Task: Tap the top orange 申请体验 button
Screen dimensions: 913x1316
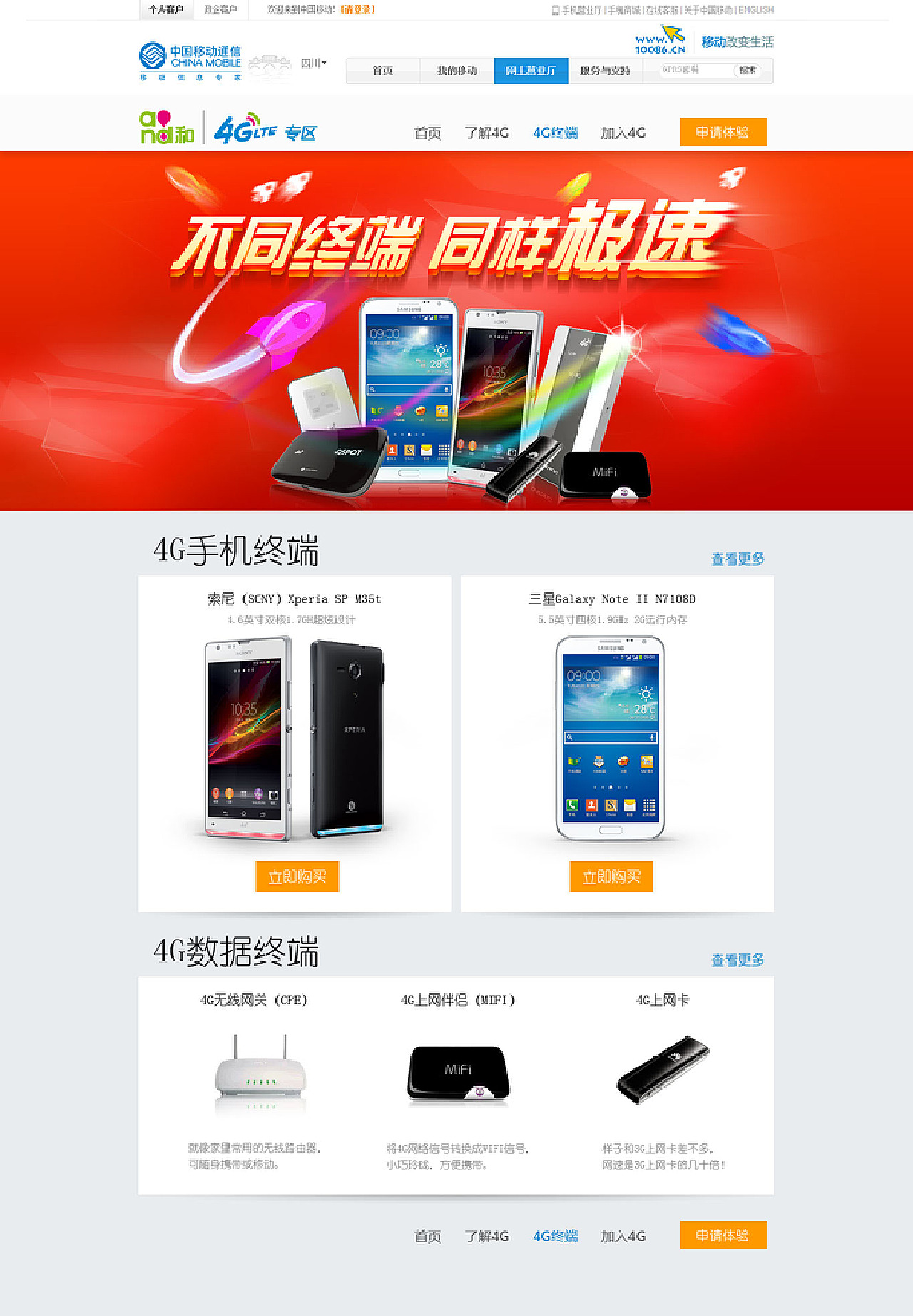Action: [x=723, y=132]
